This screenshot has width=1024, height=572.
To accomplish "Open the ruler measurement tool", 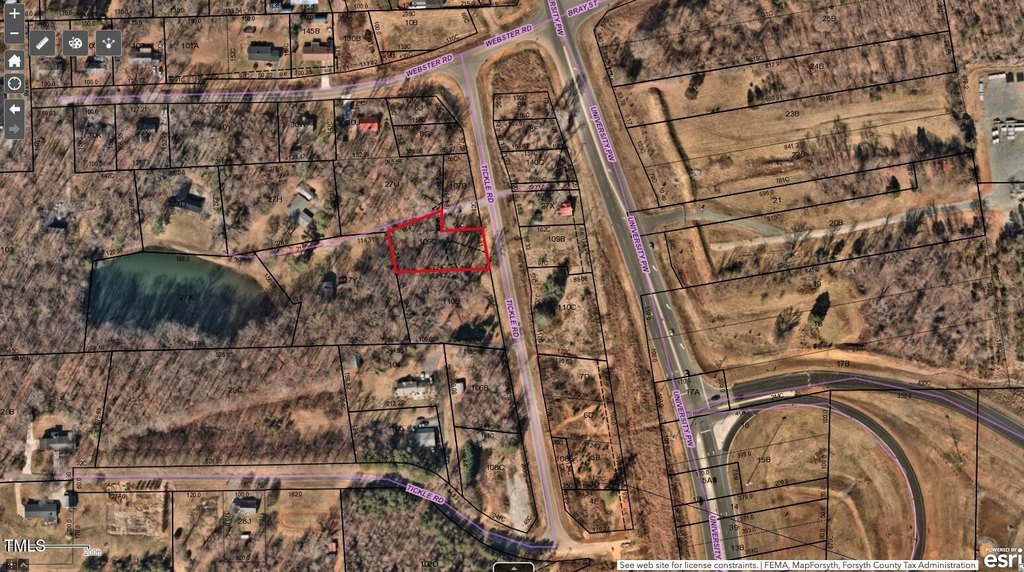I will pos(42,42).
